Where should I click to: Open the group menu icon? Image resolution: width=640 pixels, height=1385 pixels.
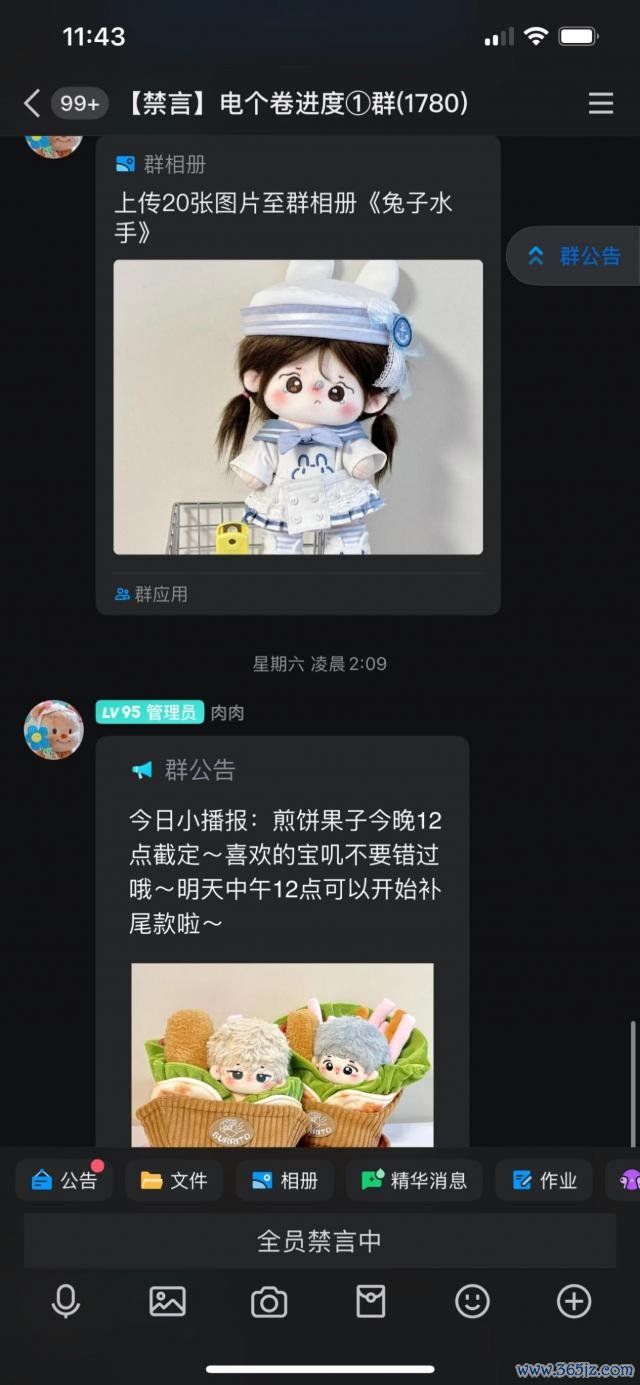coord(600,103)
